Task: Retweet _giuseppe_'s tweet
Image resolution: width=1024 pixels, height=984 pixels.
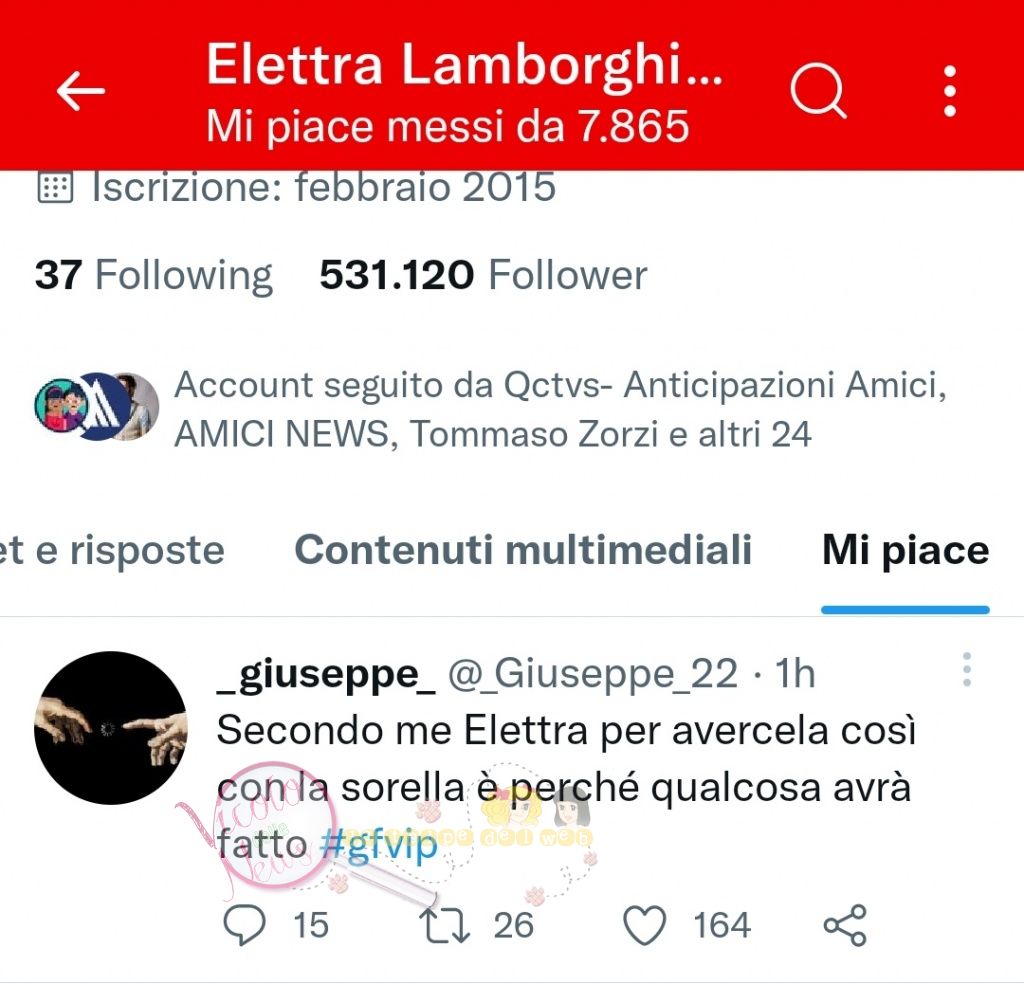Action: click(446, 925)
